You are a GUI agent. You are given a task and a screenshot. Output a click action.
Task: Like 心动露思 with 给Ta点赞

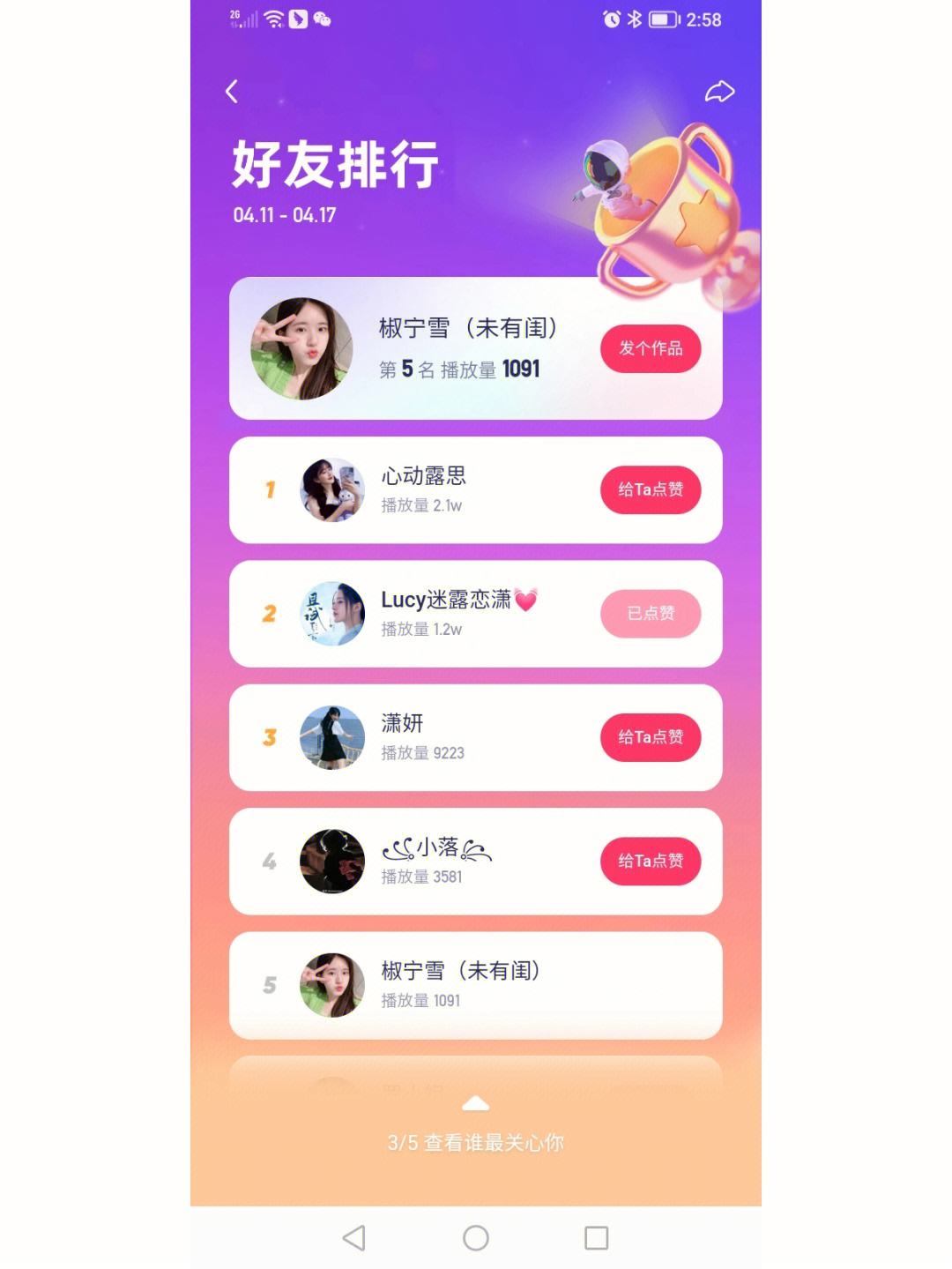tap(651, 489)
